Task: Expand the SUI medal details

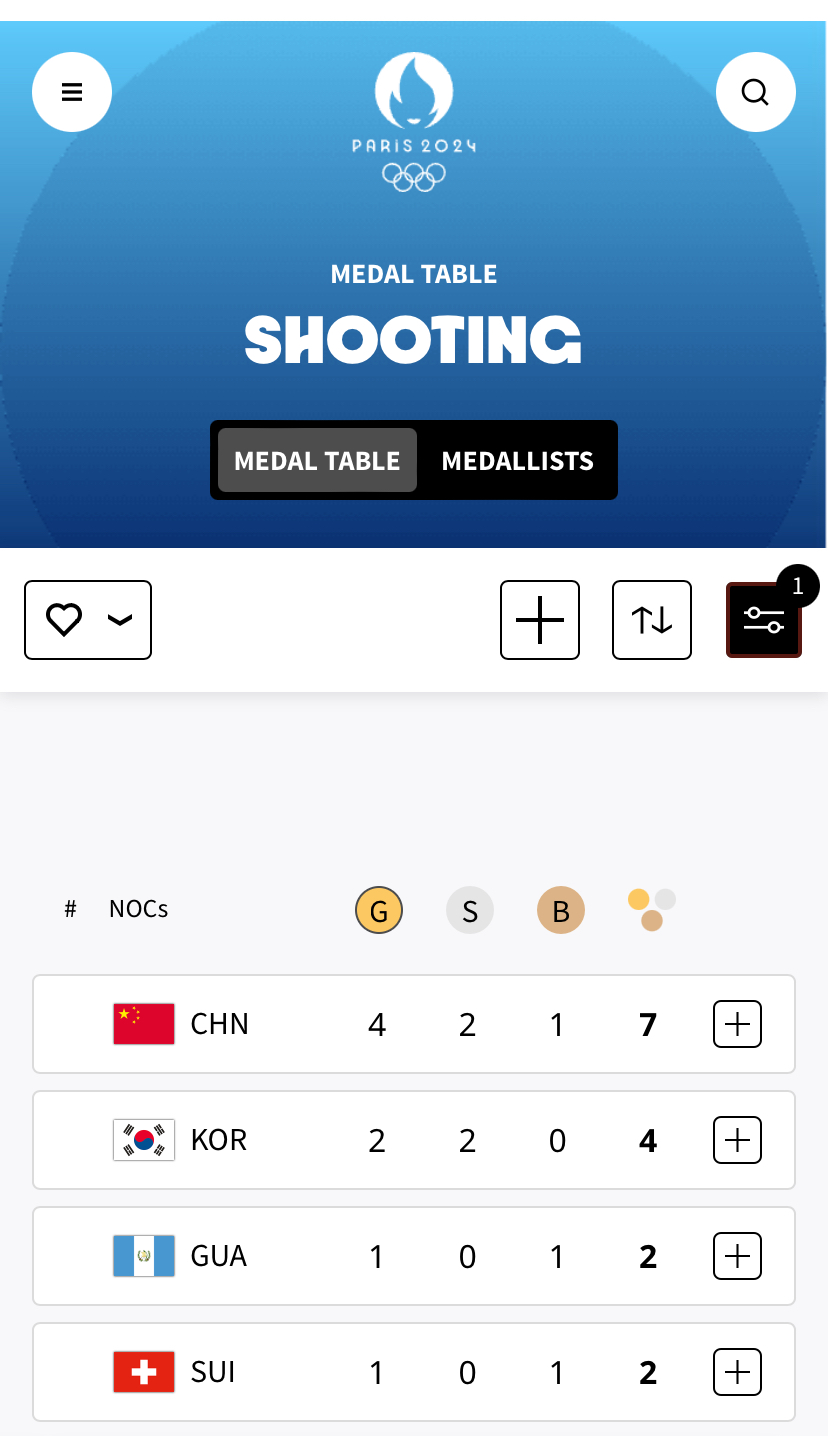Action: (737, 1372)
